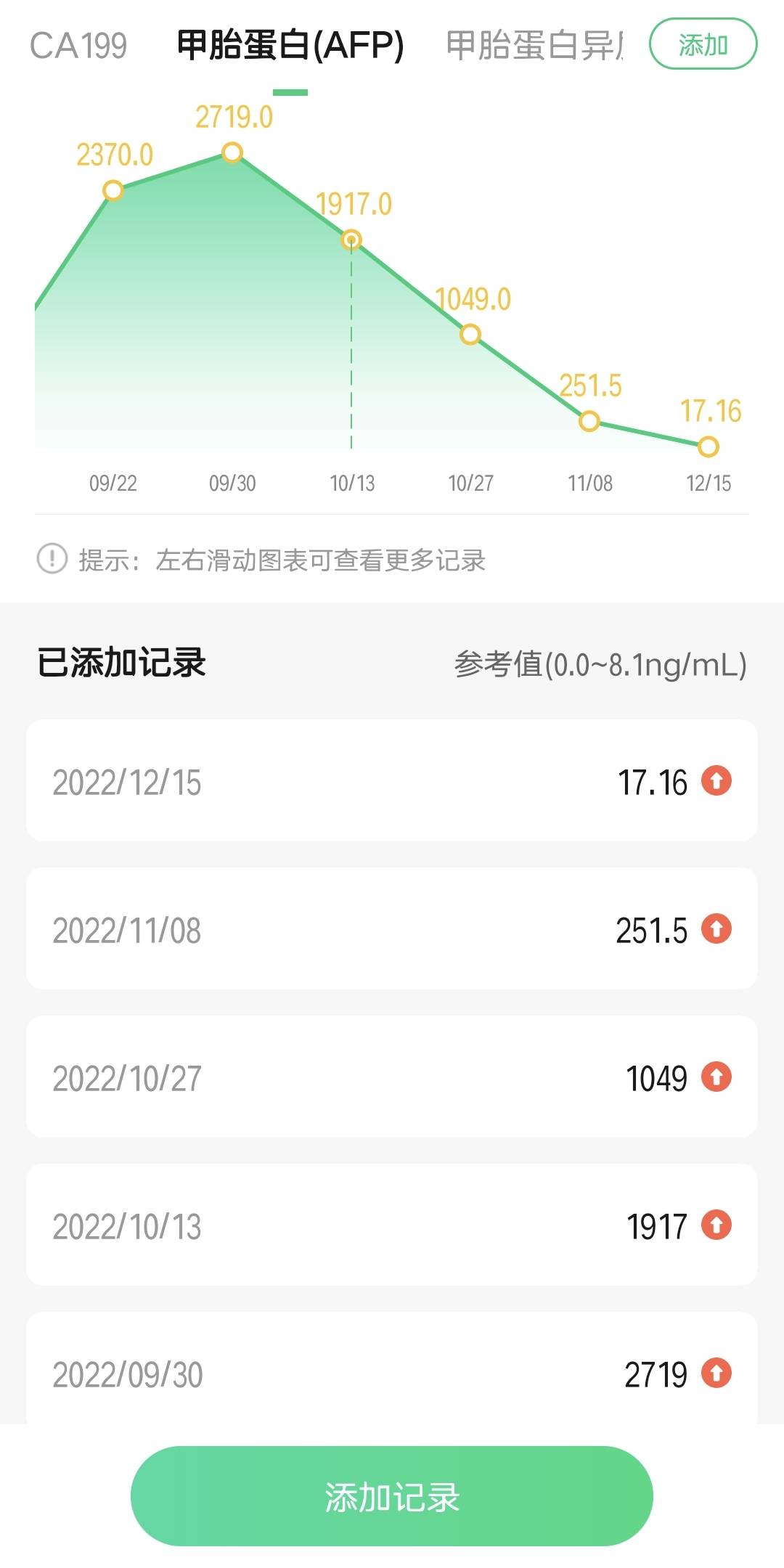Tap the exclamation tip icon
The image size is (784, 1568).
coord(49,559)
